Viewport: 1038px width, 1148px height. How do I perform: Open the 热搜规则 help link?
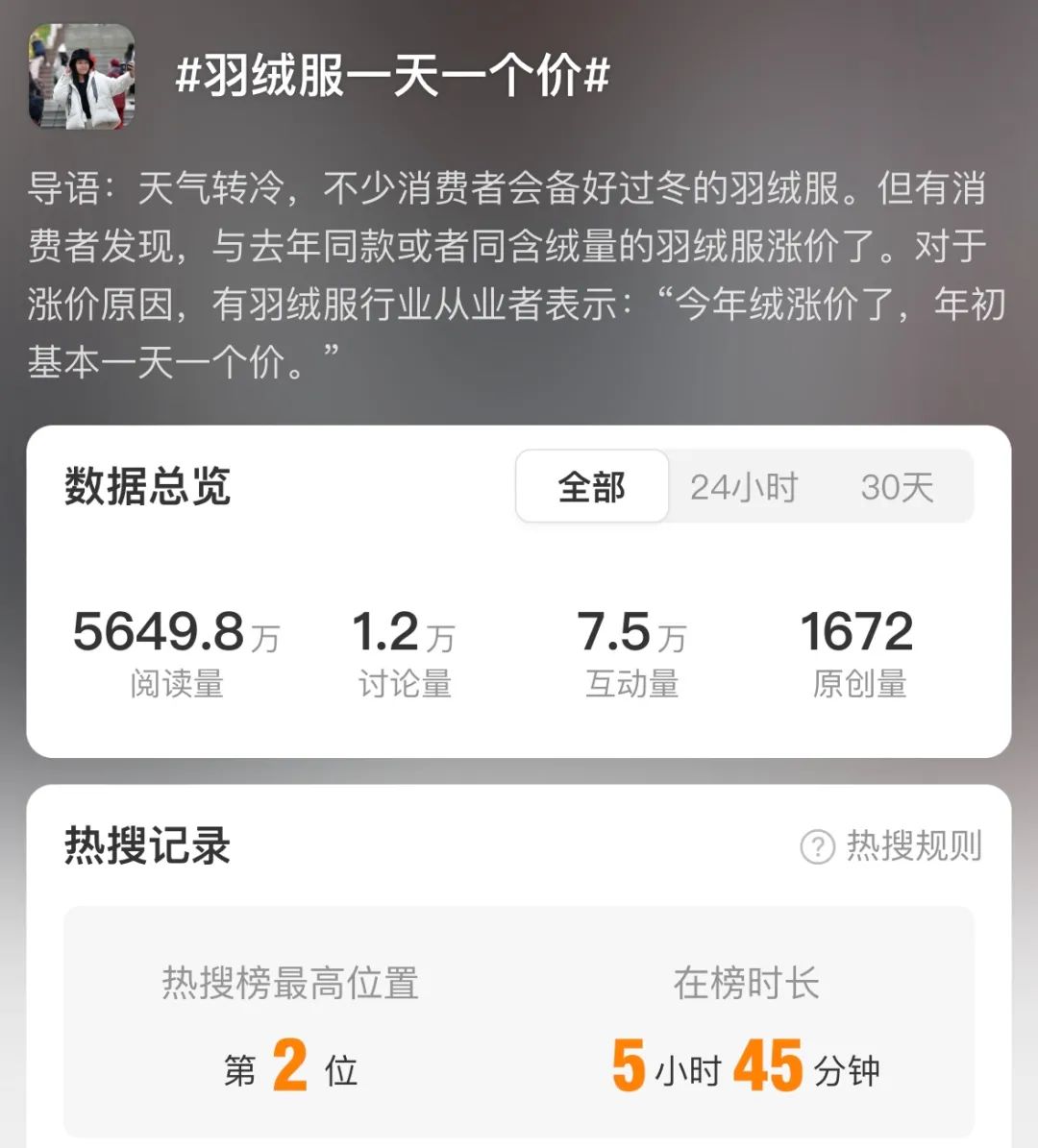click(x=892, y=846)
